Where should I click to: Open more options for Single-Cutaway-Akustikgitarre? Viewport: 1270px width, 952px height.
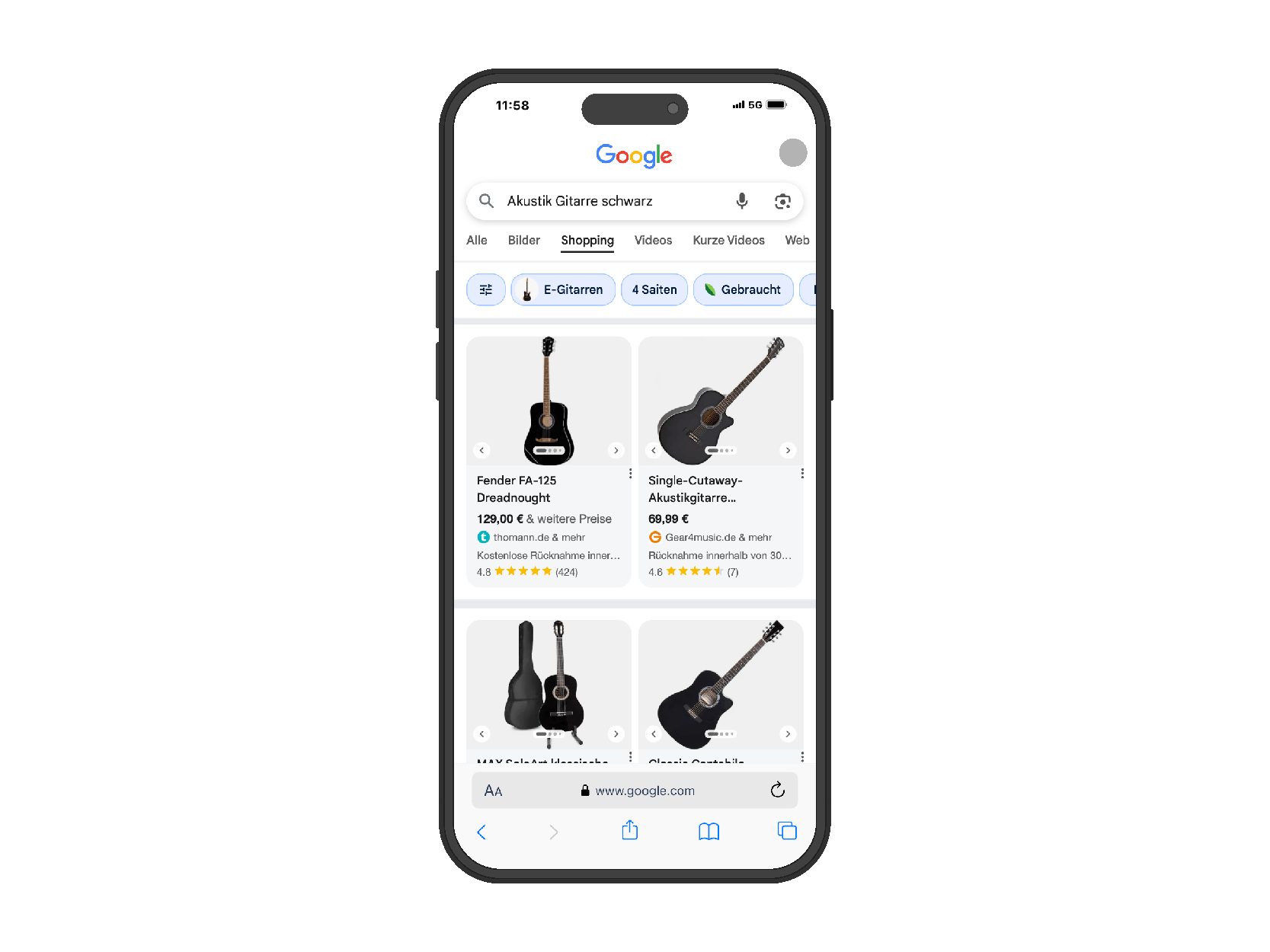click(x=802, y=474)
